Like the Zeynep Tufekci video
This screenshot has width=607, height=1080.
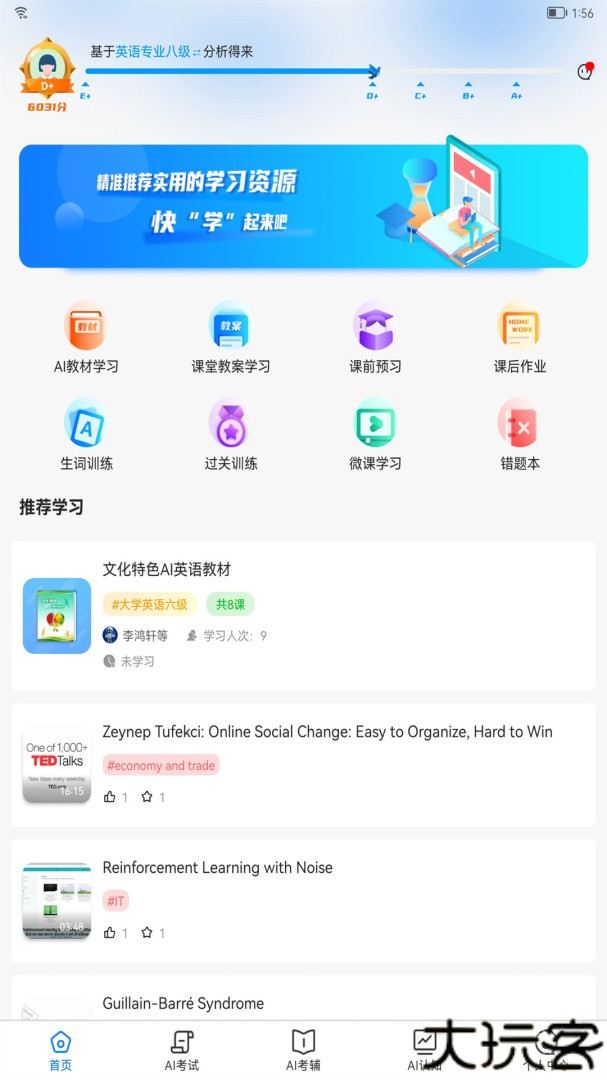click(x=110, y=797)
